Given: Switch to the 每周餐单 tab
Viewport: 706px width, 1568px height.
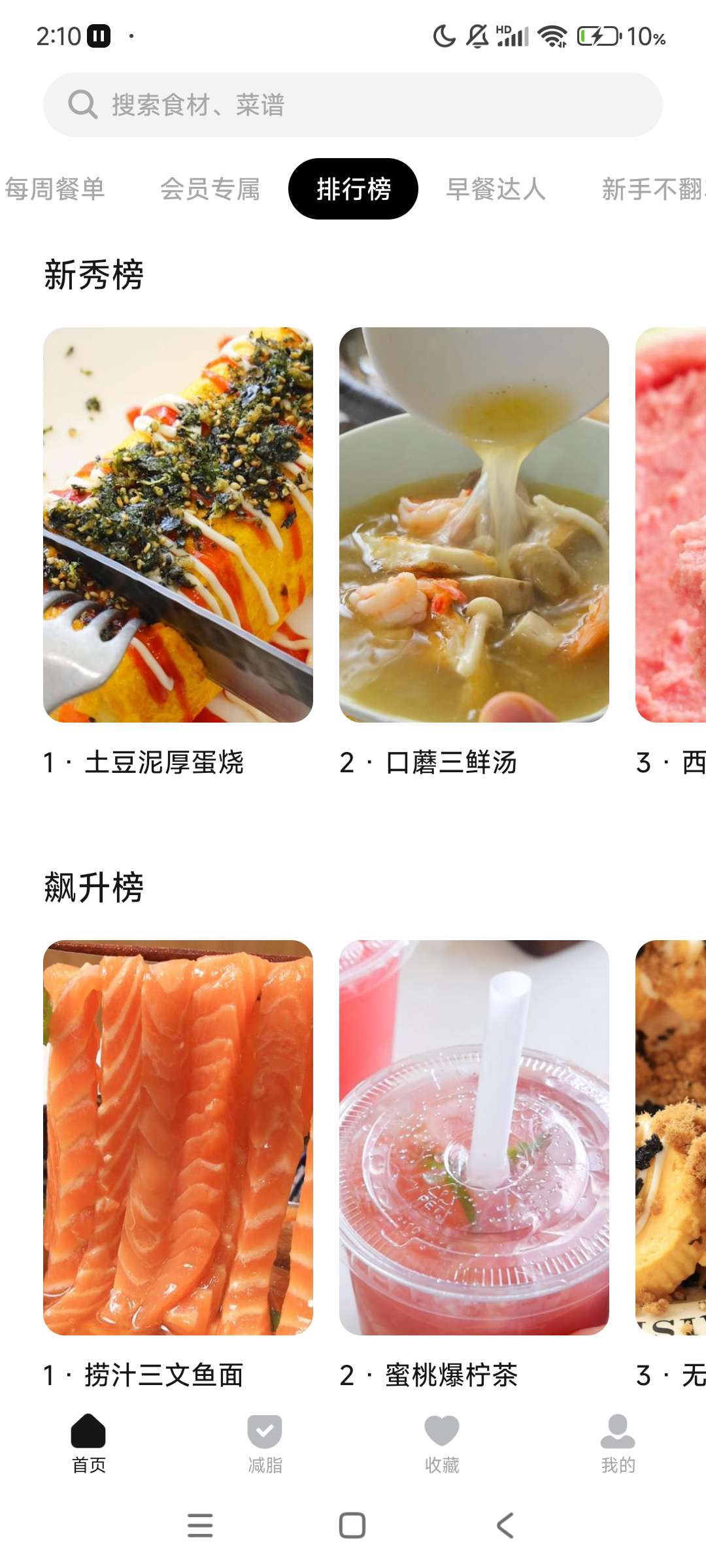Looking at the screenshot, I should 55,189.
